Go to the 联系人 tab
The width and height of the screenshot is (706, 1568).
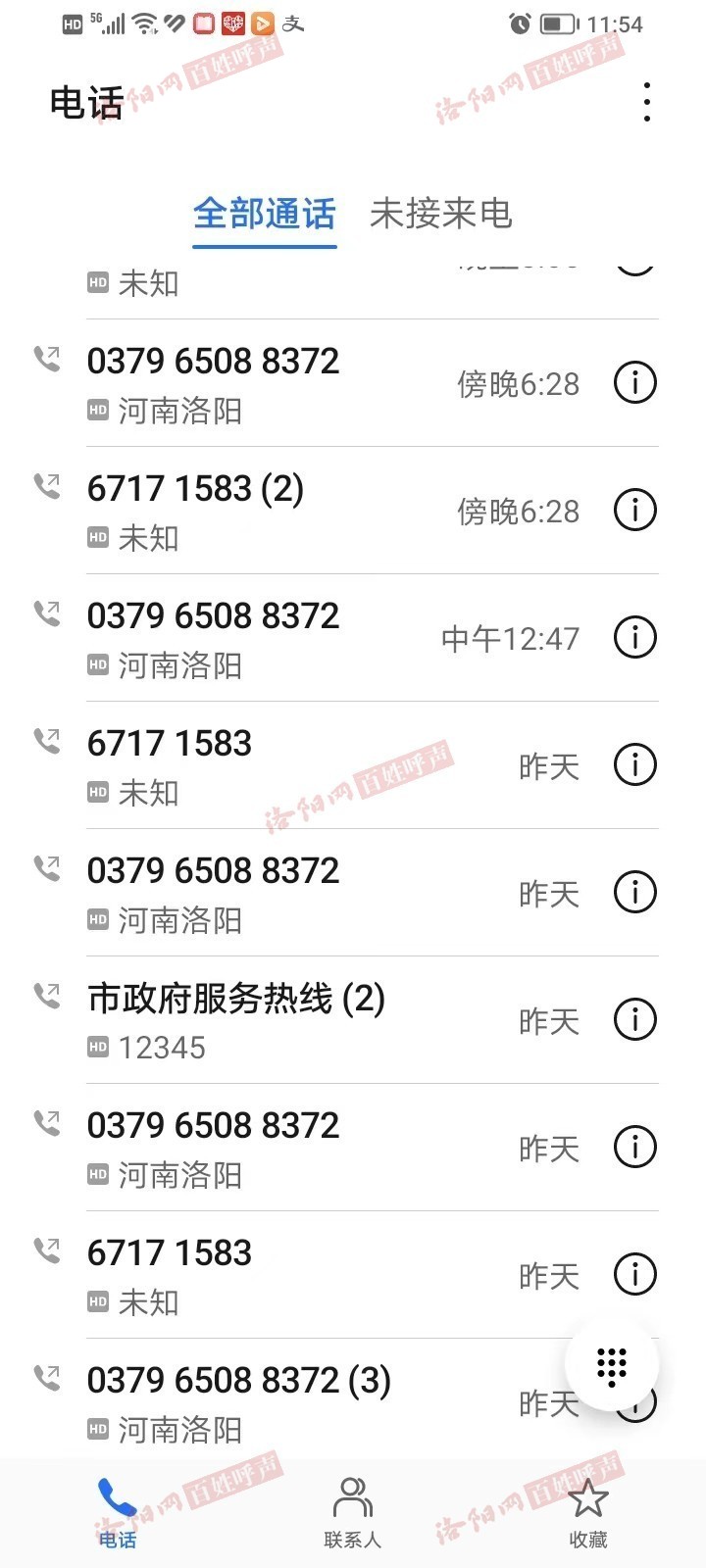click(x=353, y=1512)
